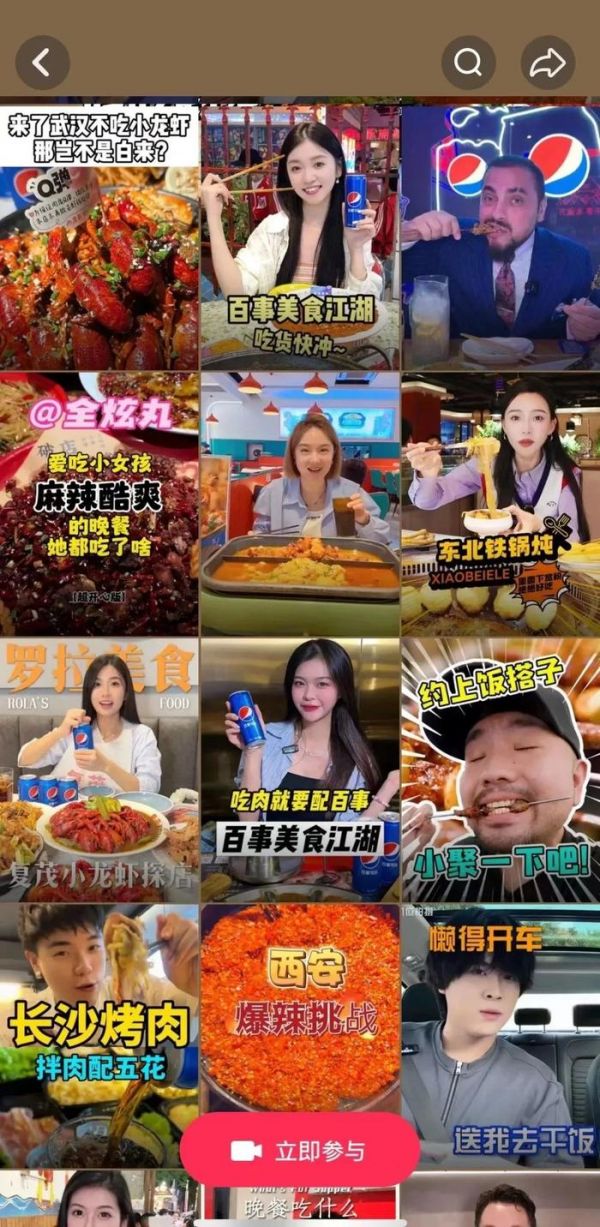
Task: Watch the 西安爆辣挑战 video
Action: (x=300, y=1000)
